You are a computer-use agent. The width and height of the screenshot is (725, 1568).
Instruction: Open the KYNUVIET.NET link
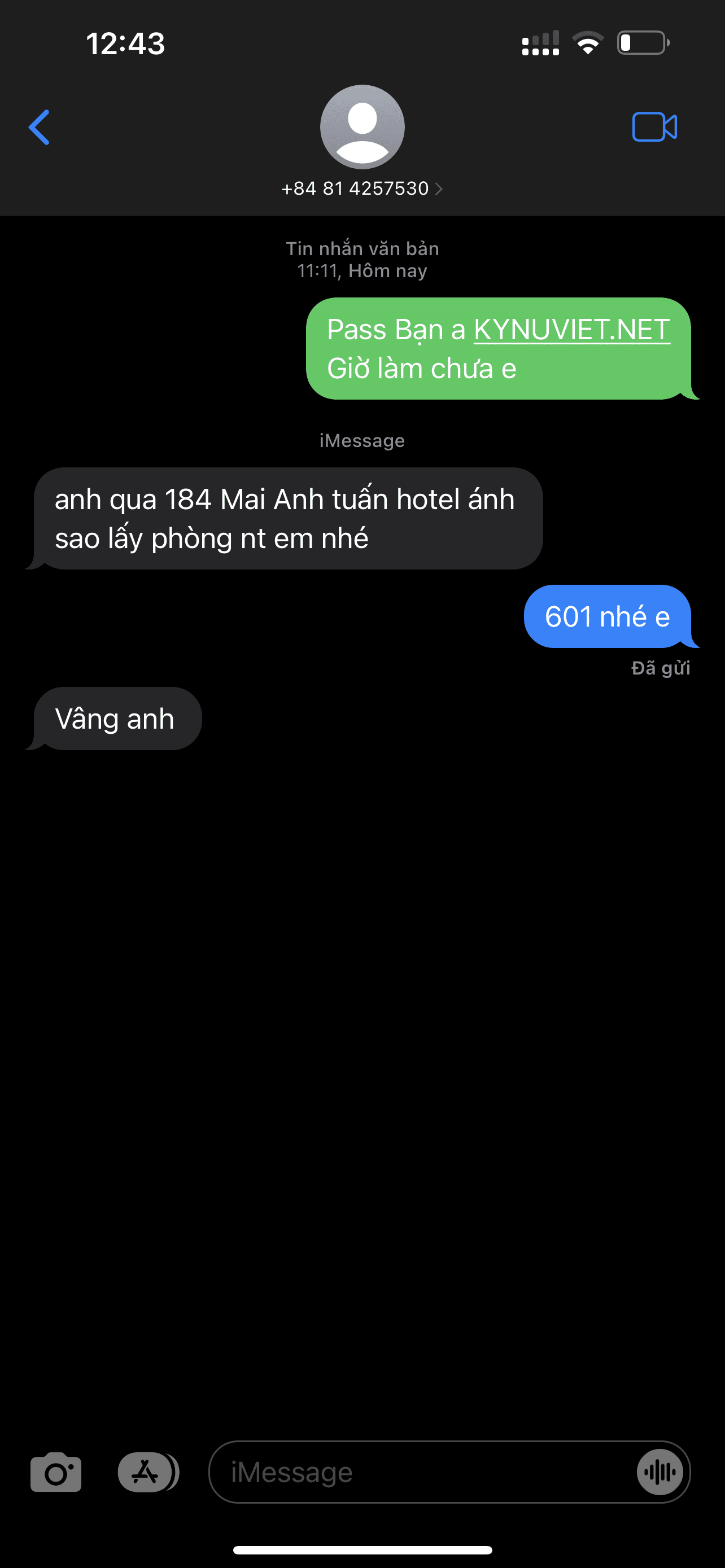tap(571, 330)
